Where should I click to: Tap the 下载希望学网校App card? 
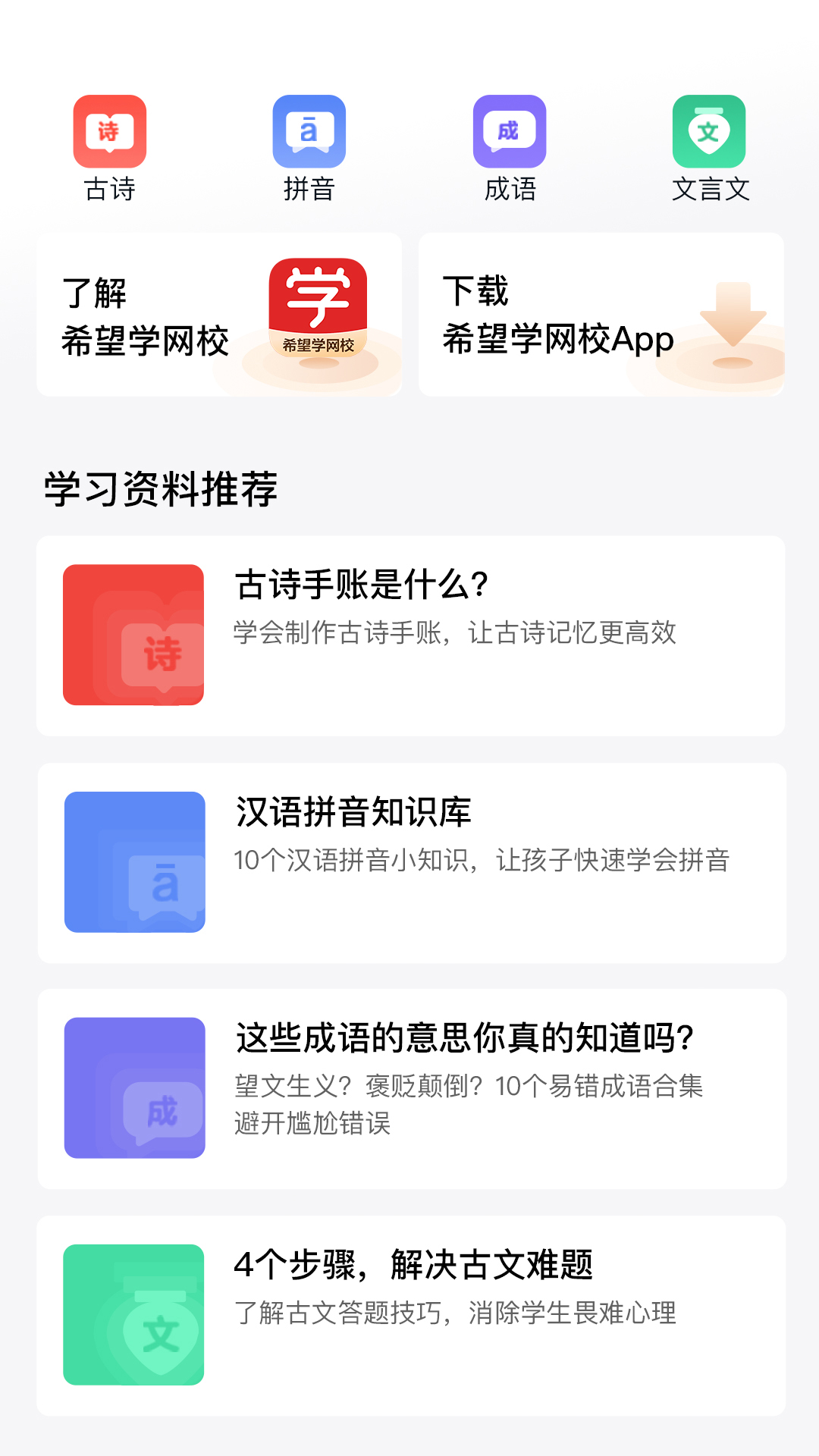pos(601,315)
